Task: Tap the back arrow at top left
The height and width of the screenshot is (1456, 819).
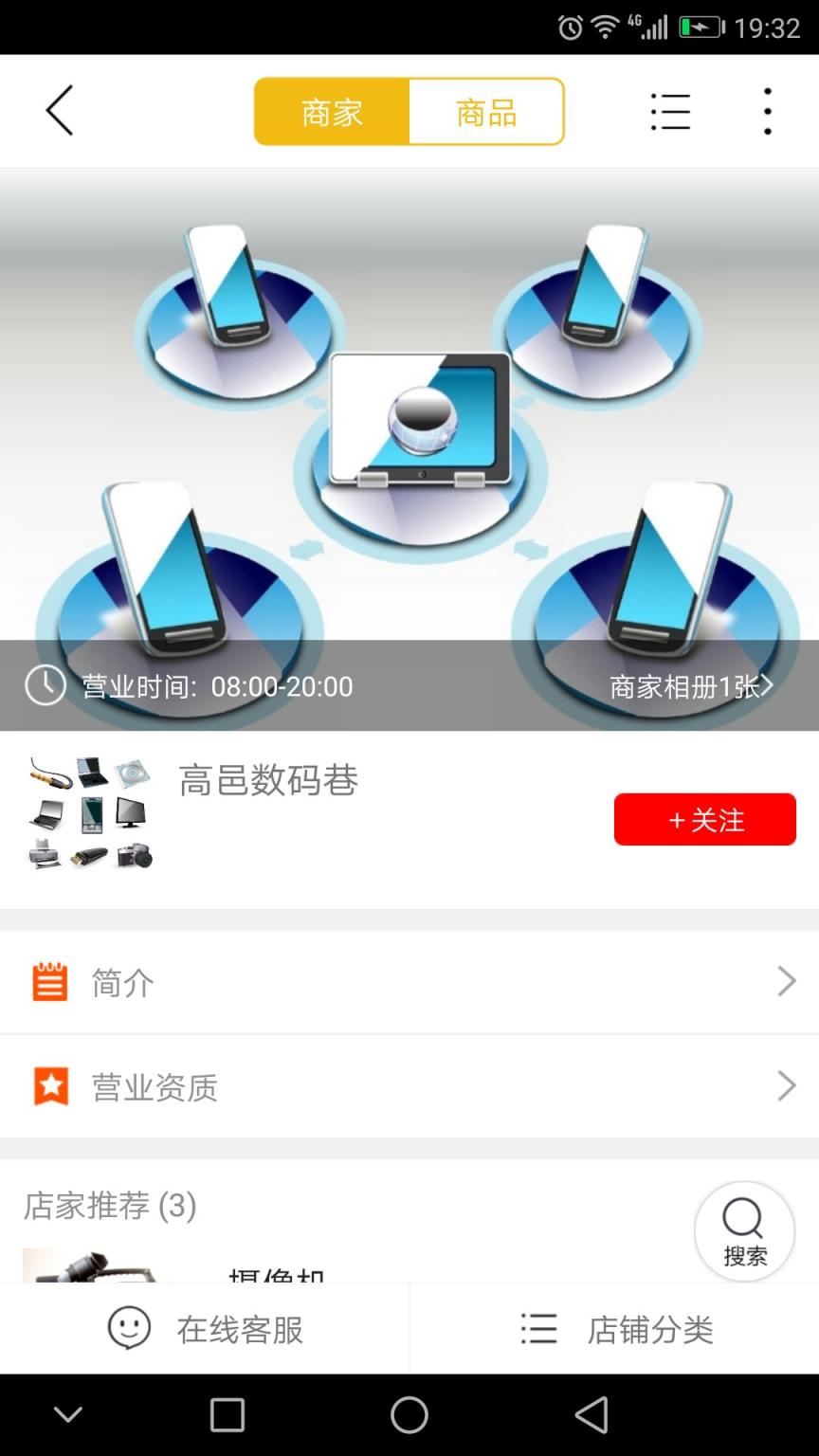Action: click(59, 110)
